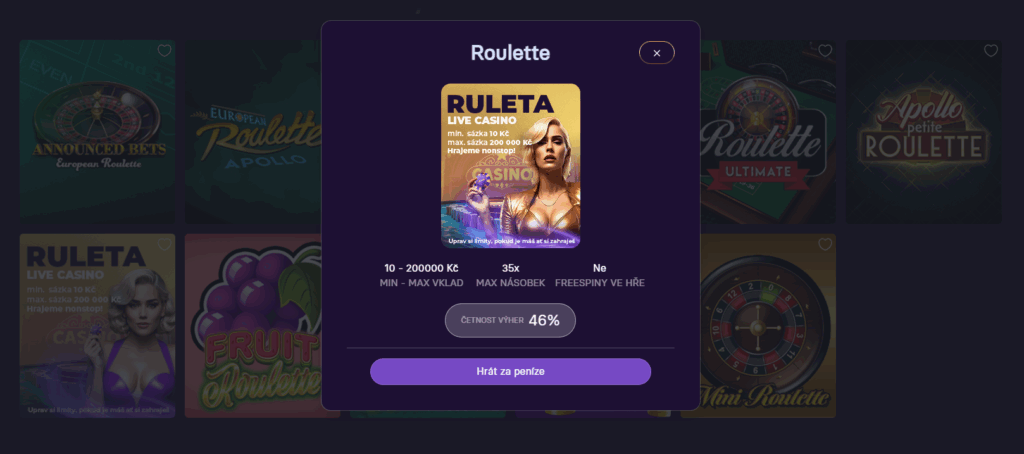
Task: Favorite the Roulette Ultimate game
Action: [x=825, y=51]
